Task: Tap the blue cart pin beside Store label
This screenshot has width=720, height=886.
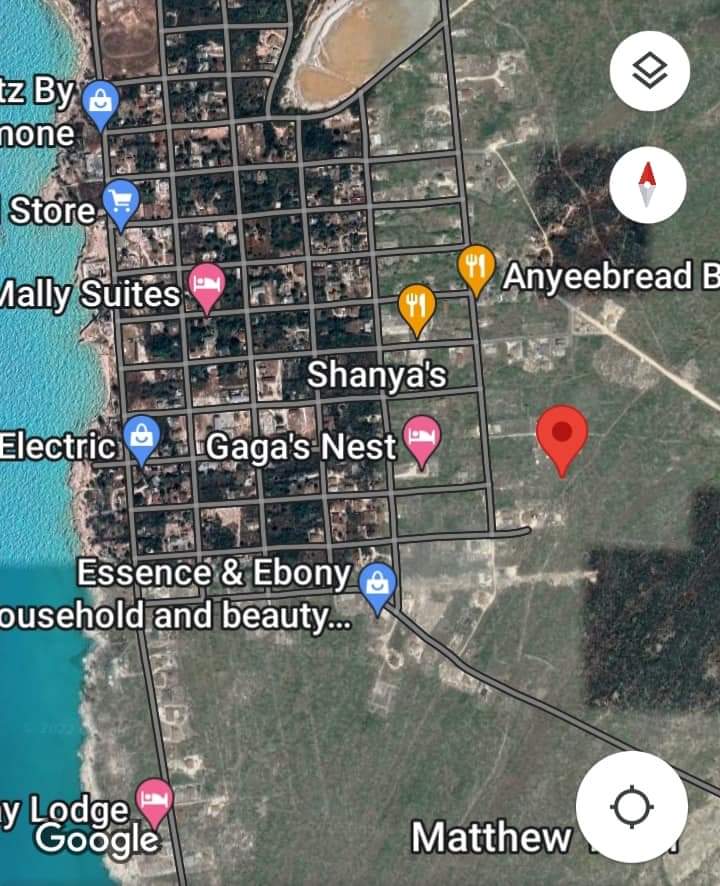Action: [x=120, y=200]
